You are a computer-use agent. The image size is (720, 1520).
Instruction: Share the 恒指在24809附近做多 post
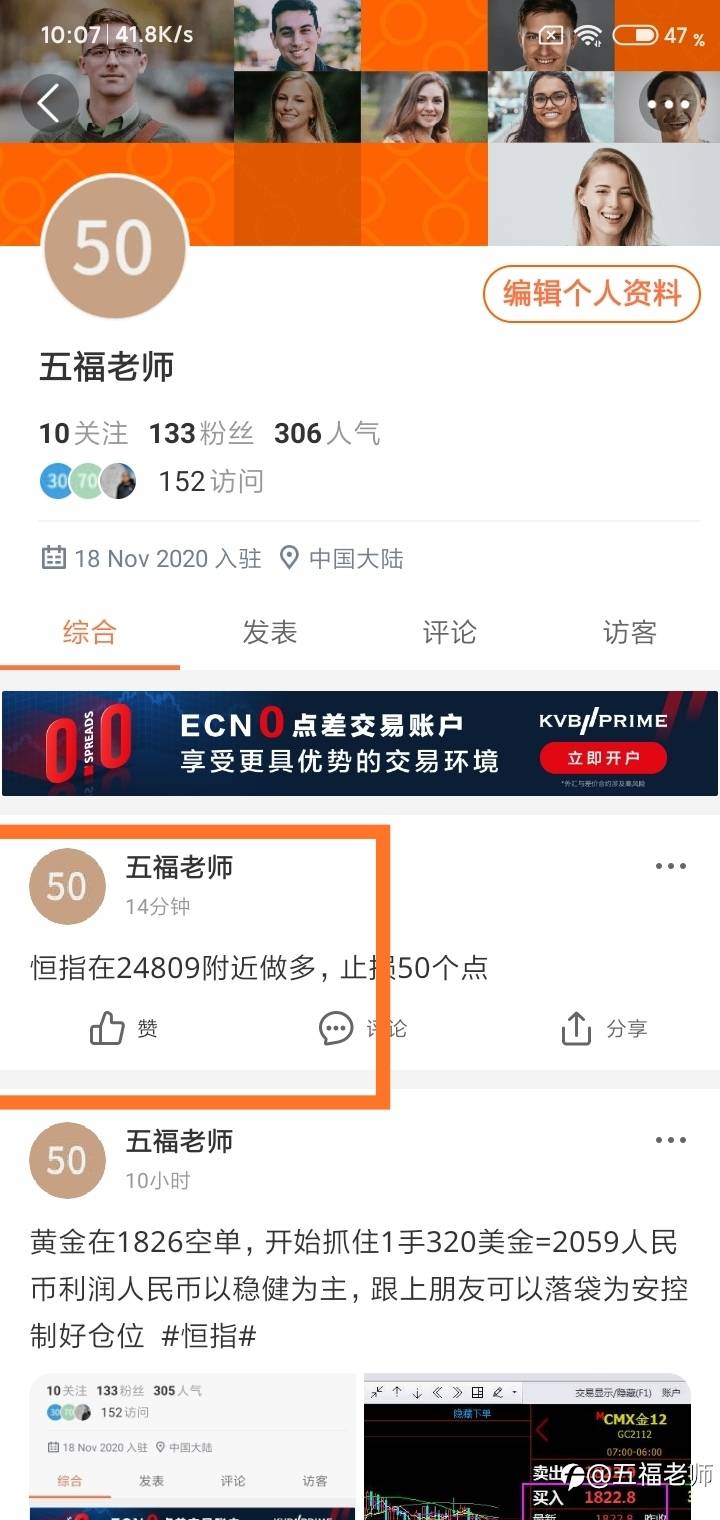click(x=604, y=1028)
